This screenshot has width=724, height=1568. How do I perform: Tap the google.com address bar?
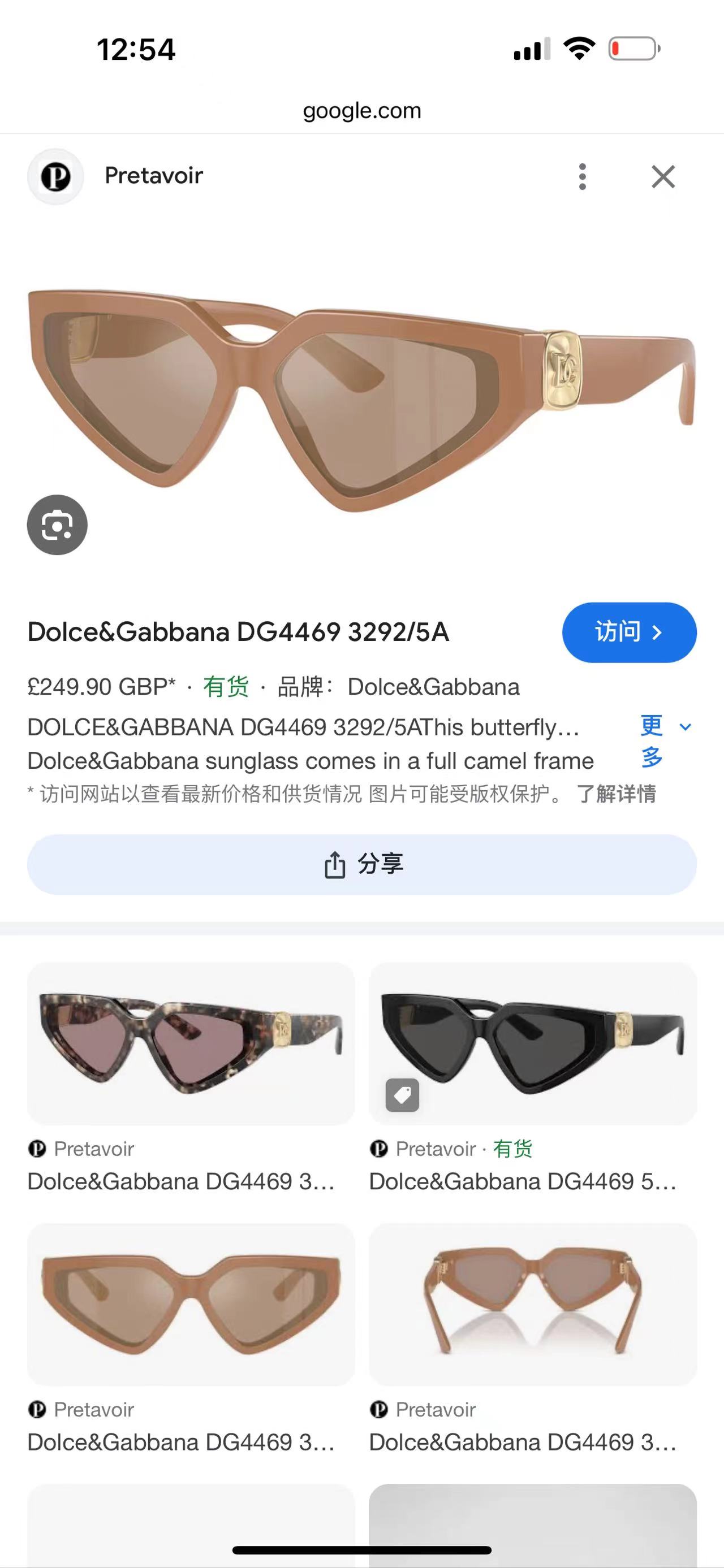(361, 111)
